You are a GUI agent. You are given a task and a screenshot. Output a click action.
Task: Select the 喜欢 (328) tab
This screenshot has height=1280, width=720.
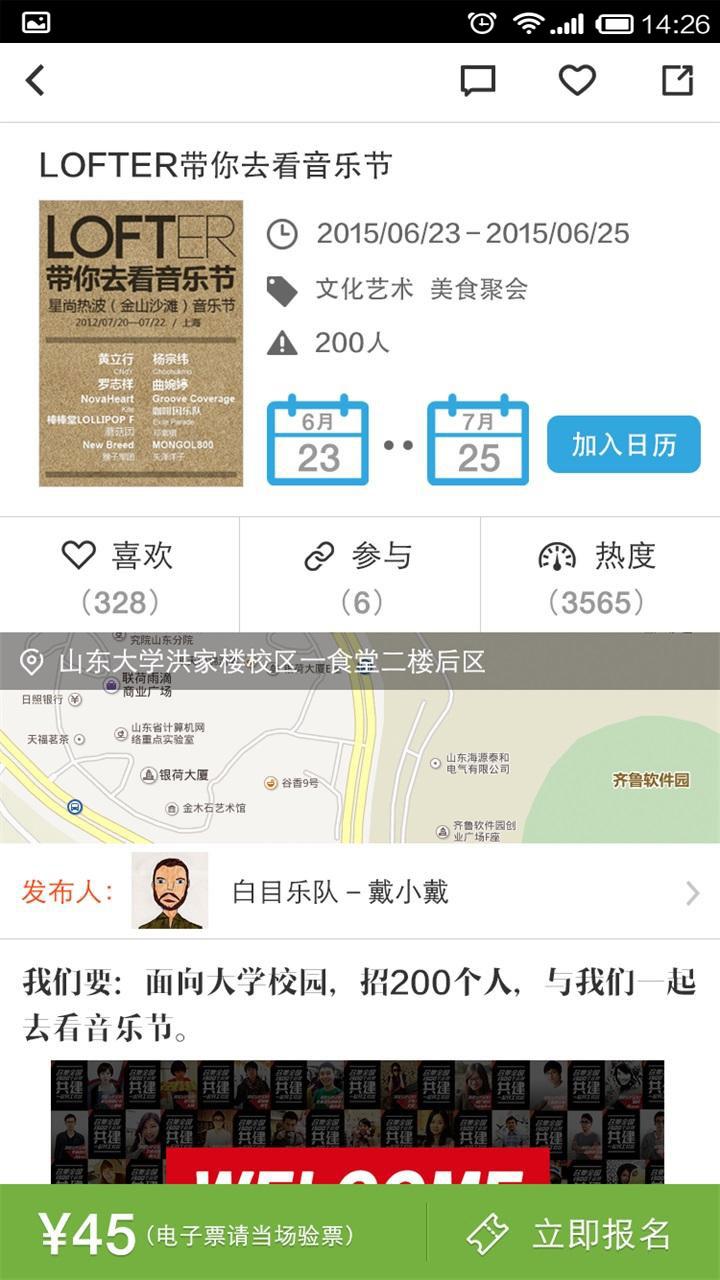click(x=120, y=575)
